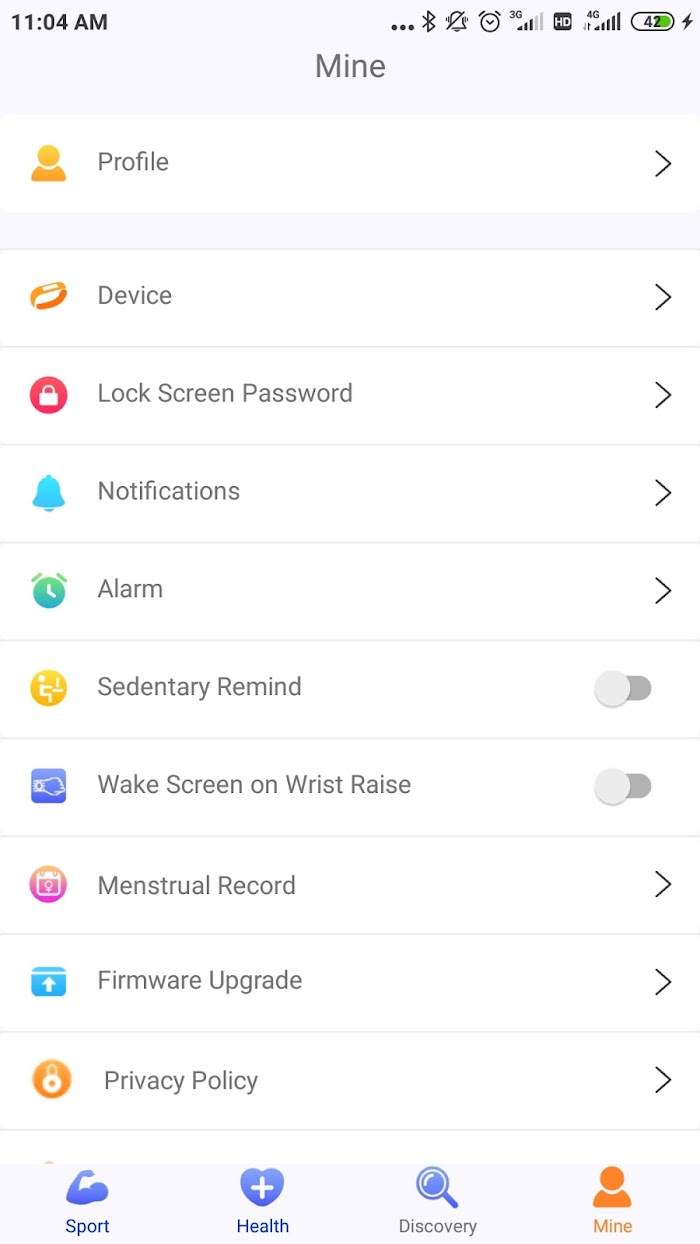
Task: Open the Profile row
Action: click(x=350, y=163)
